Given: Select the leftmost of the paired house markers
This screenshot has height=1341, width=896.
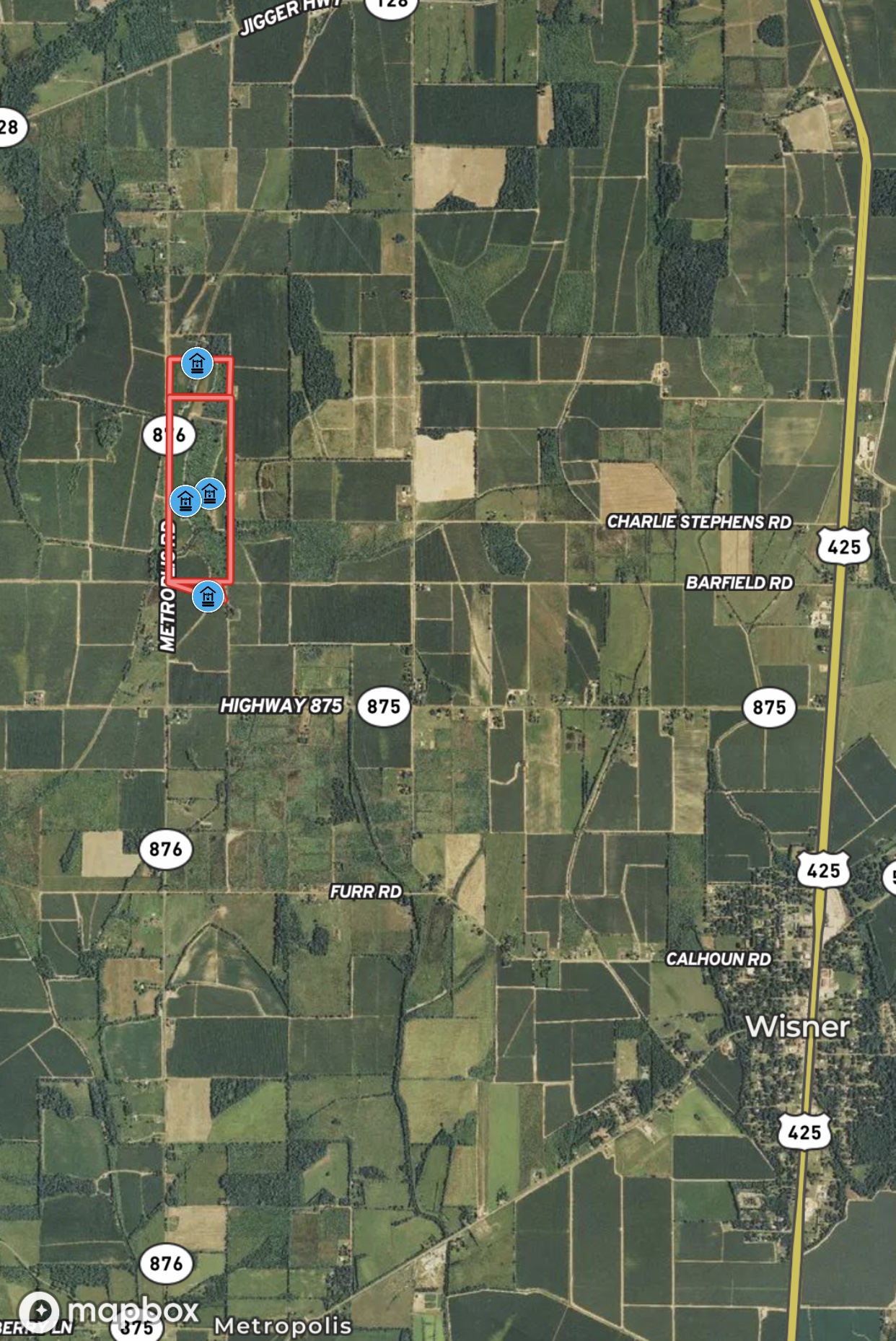Looking at the screenshot, I should [186, 499].
